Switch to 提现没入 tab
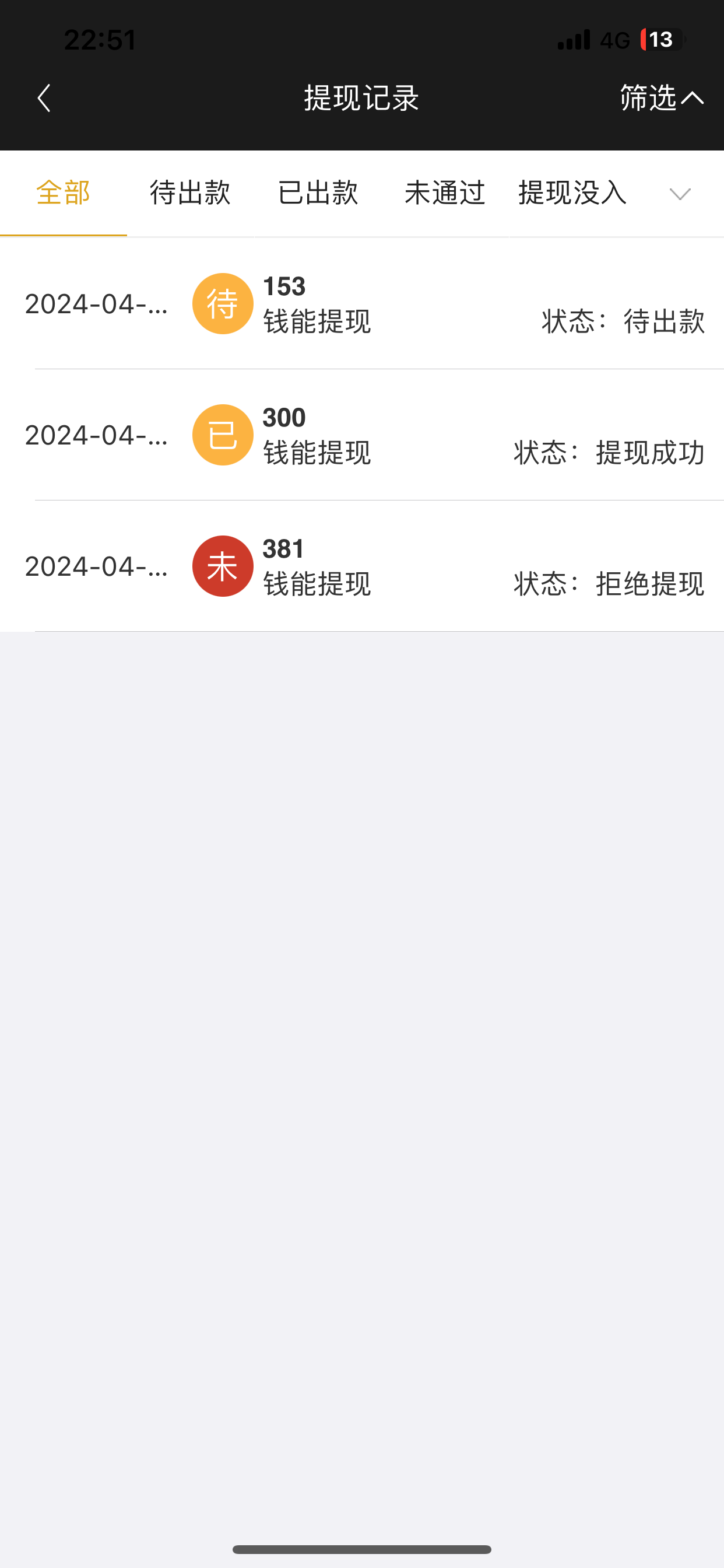The width and height of the screenshot is (724, 1568). pyautogui.click(x=572, y=193)
